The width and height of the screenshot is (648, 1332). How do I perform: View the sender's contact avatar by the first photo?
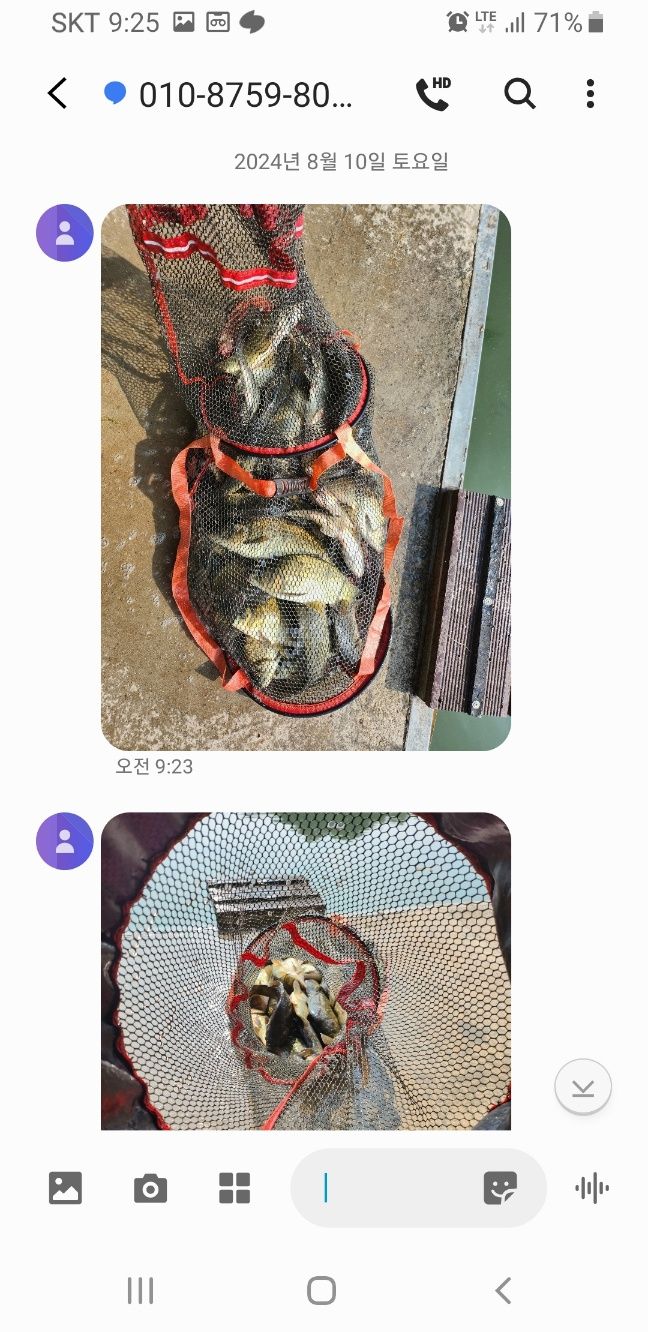click(x=65, y=233)
